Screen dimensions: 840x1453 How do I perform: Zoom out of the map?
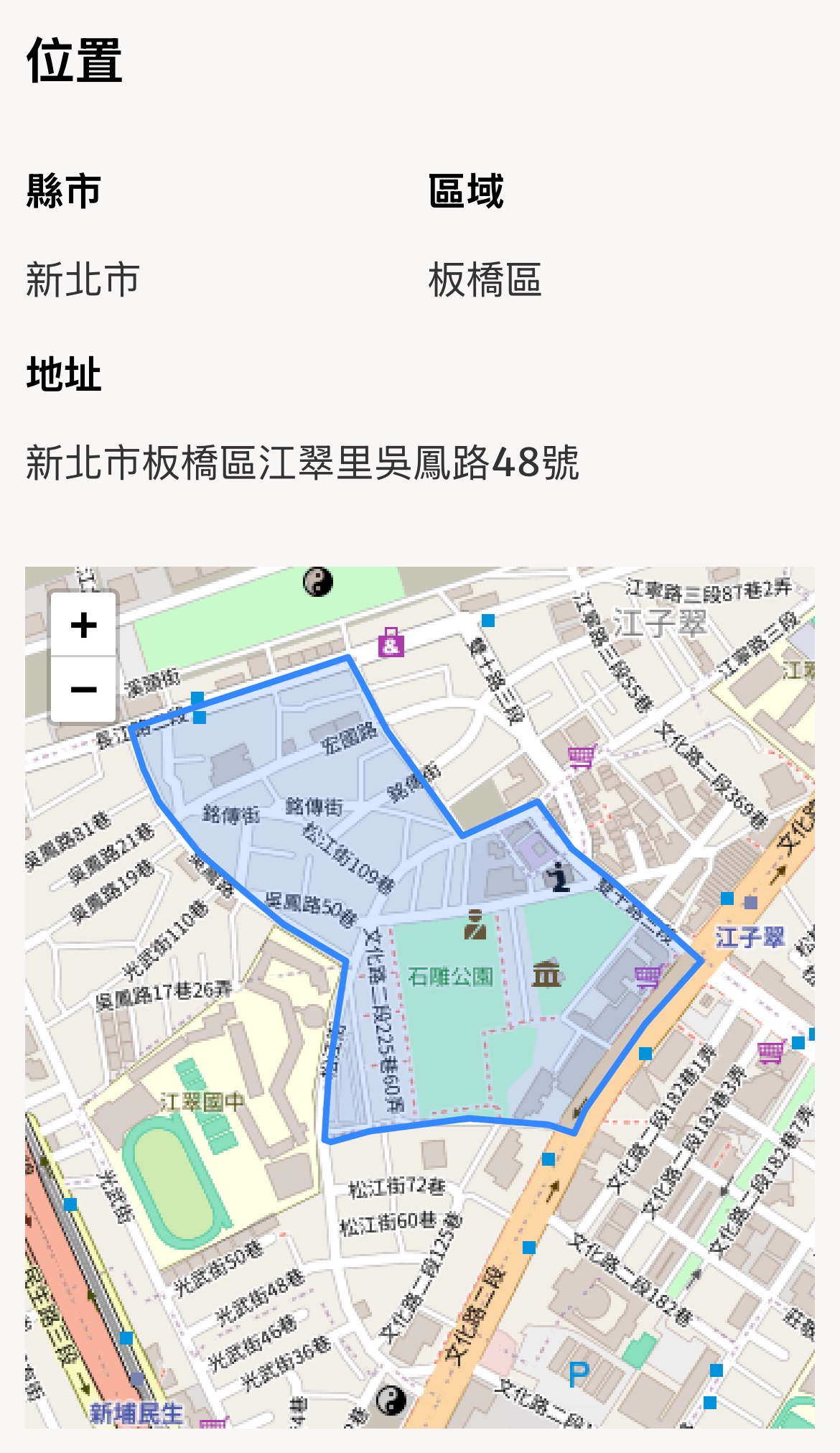coord(83,690)
